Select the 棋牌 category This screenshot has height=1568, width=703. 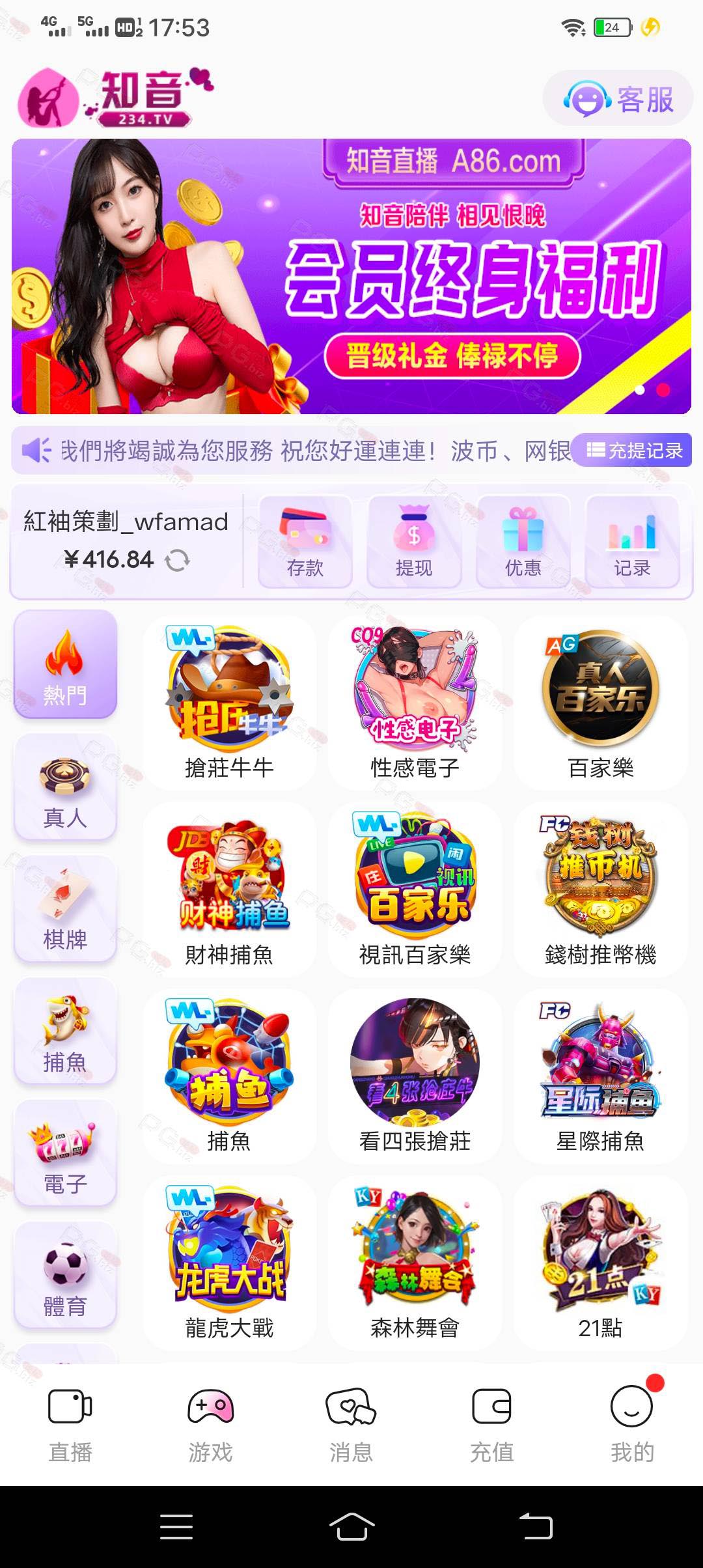click(65, 909)
